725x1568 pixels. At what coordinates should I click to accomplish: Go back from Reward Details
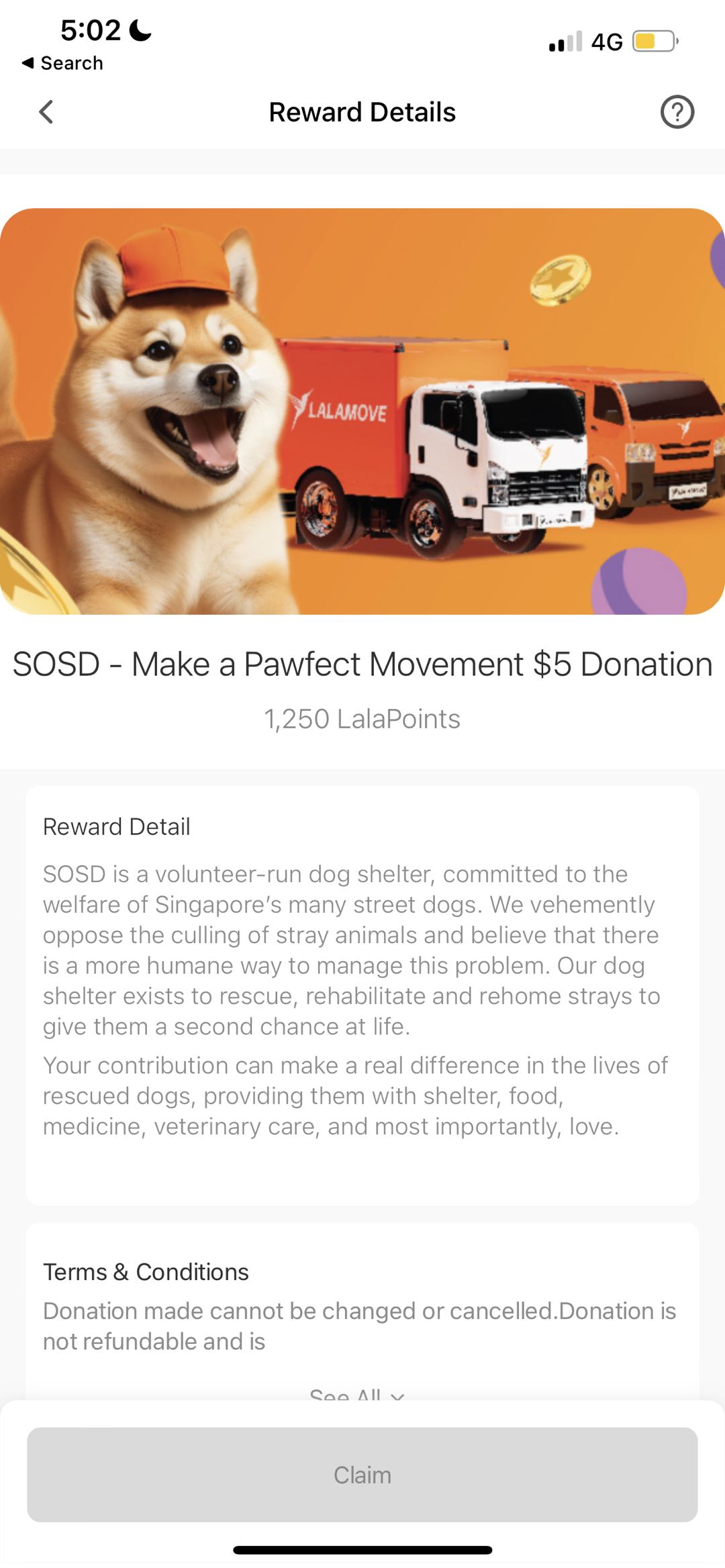click(46, 112)
